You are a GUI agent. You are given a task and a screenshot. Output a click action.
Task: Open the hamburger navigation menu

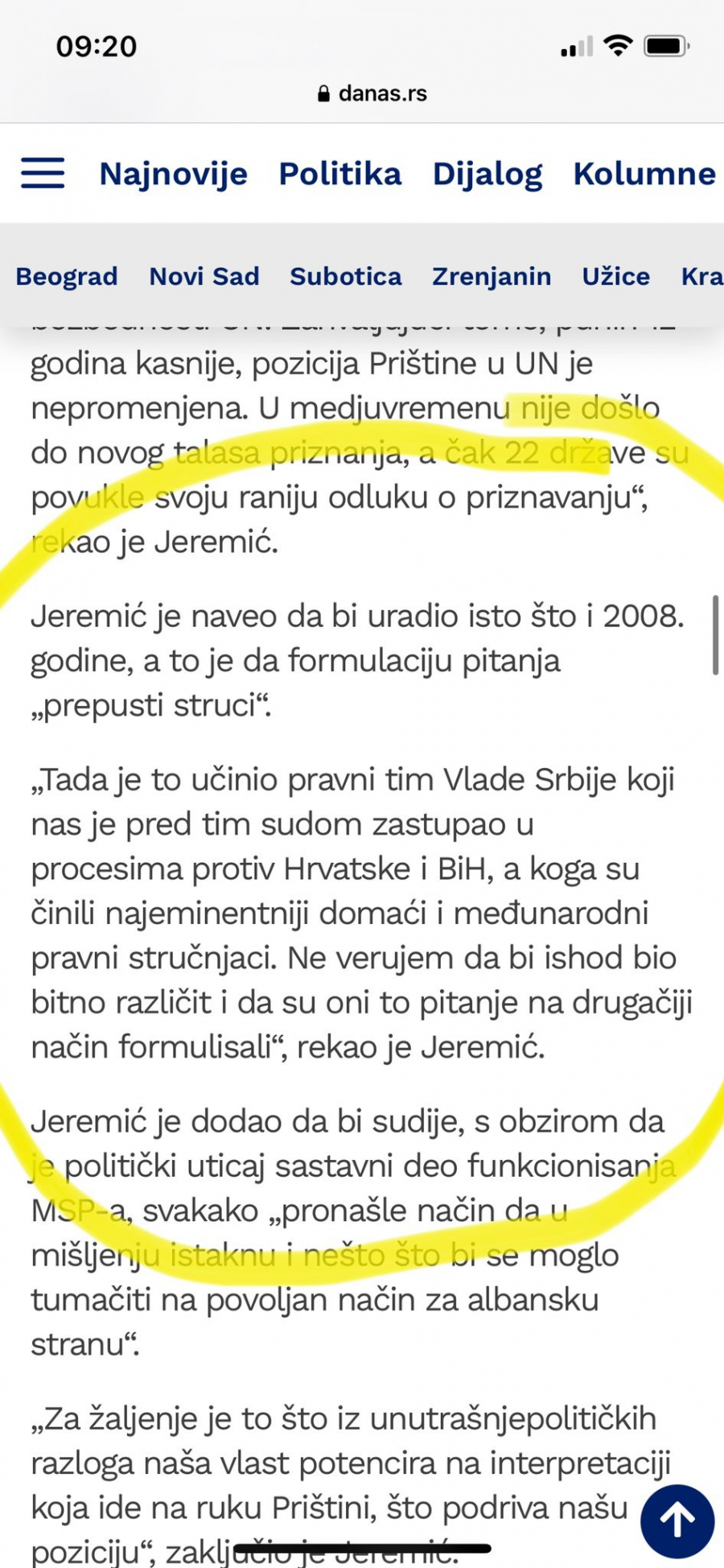click(42, 174)
